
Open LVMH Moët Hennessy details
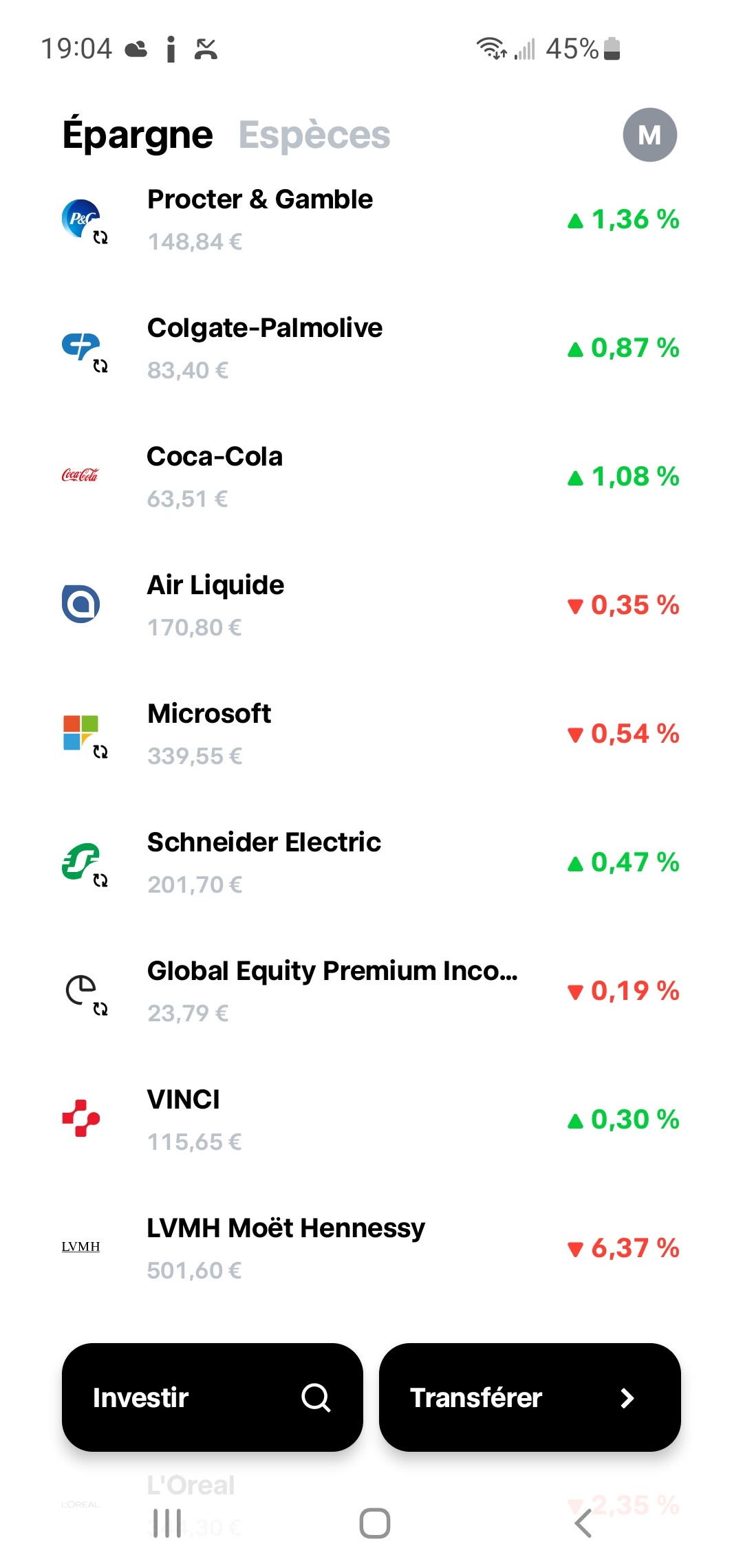point(371,1249)
